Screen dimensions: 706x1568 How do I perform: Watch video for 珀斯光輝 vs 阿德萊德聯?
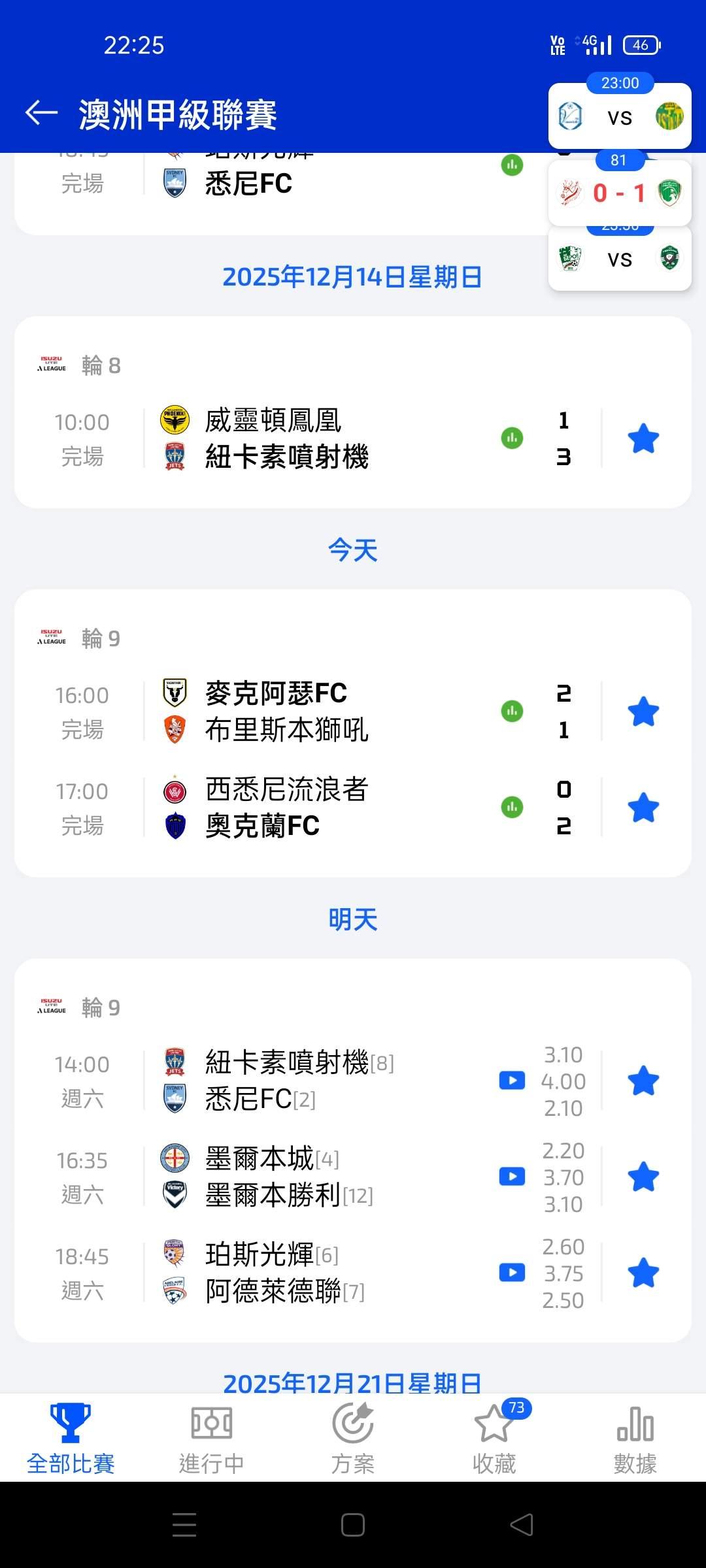coord(512,1273)
